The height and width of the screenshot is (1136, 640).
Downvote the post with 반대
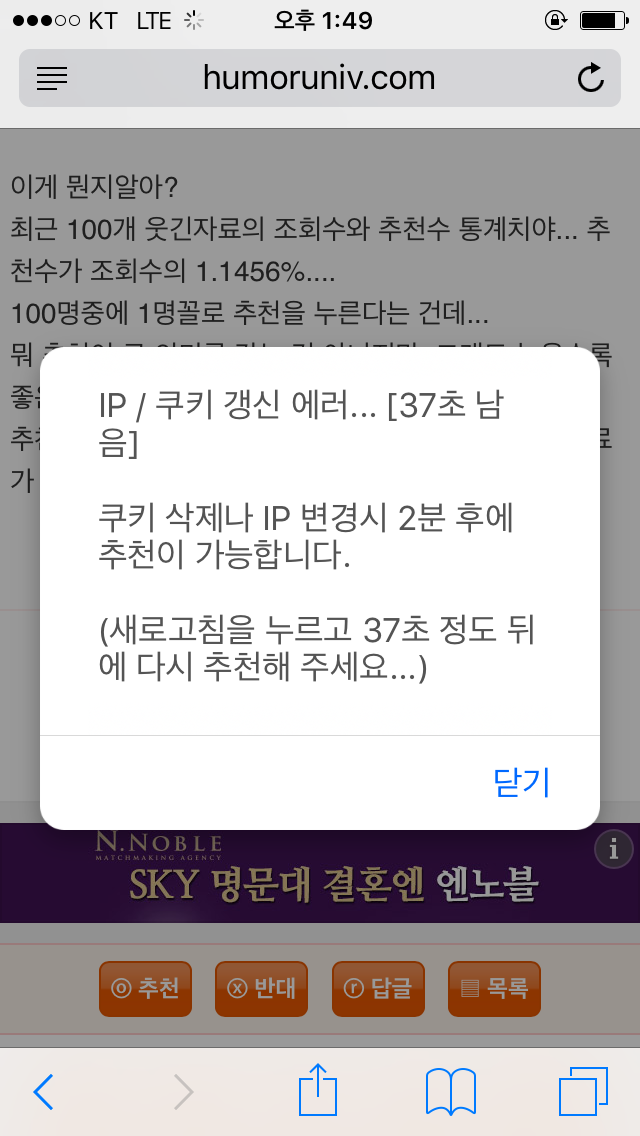(x=261, y=989)
